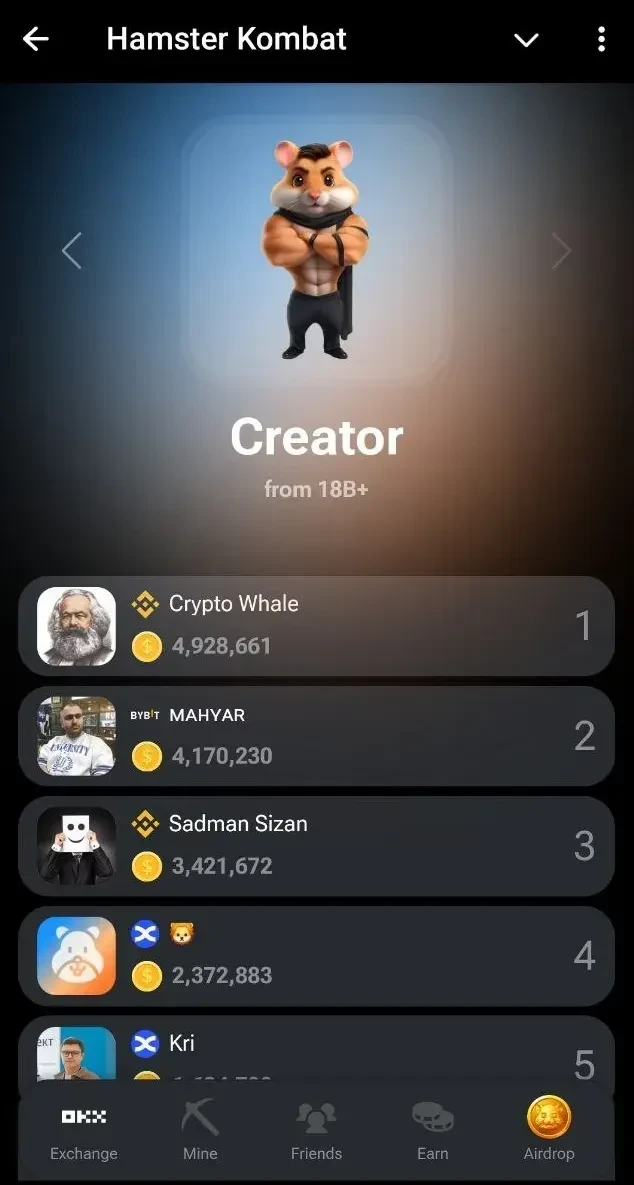Viewport: 634px width, 1185px height.
Task: Show the previous league level
Action: [x=71, y=251]
